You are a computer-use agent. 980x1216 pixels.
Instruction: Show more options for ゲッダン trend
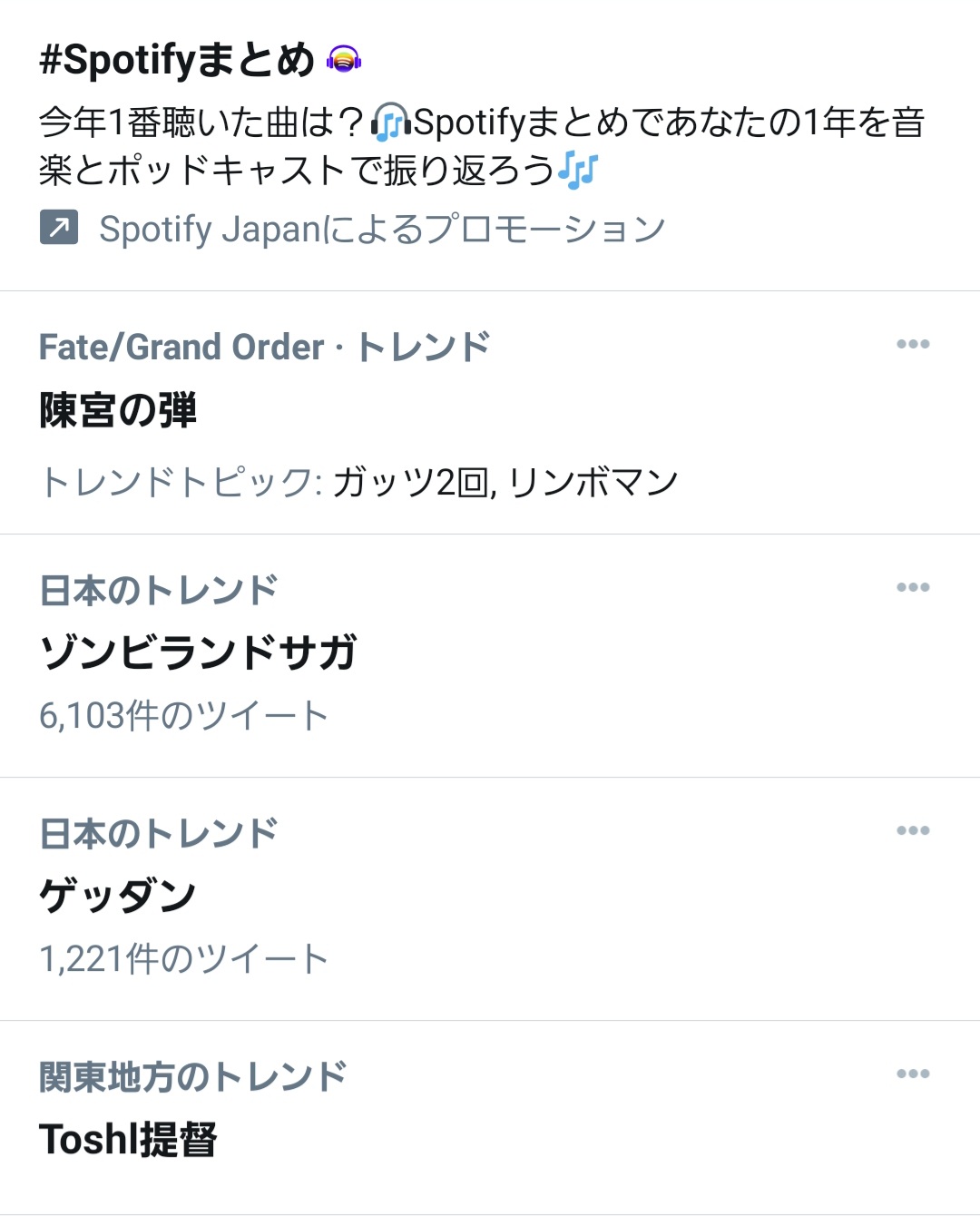click(x=912, y=830)
